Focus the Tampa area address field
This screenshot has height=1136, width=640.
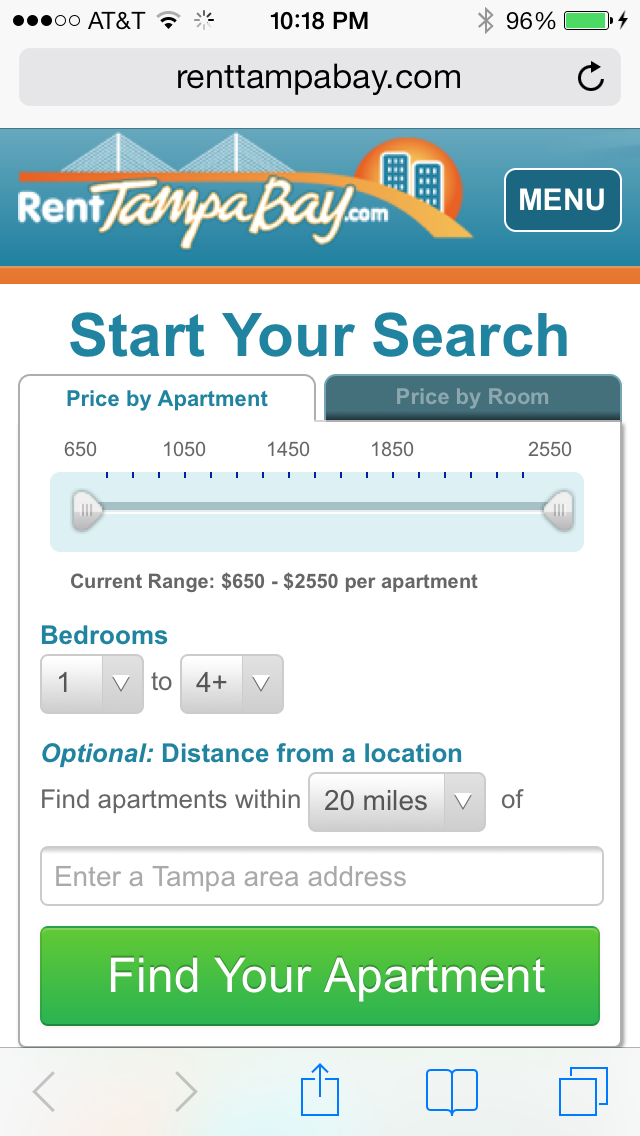[322, 876]
